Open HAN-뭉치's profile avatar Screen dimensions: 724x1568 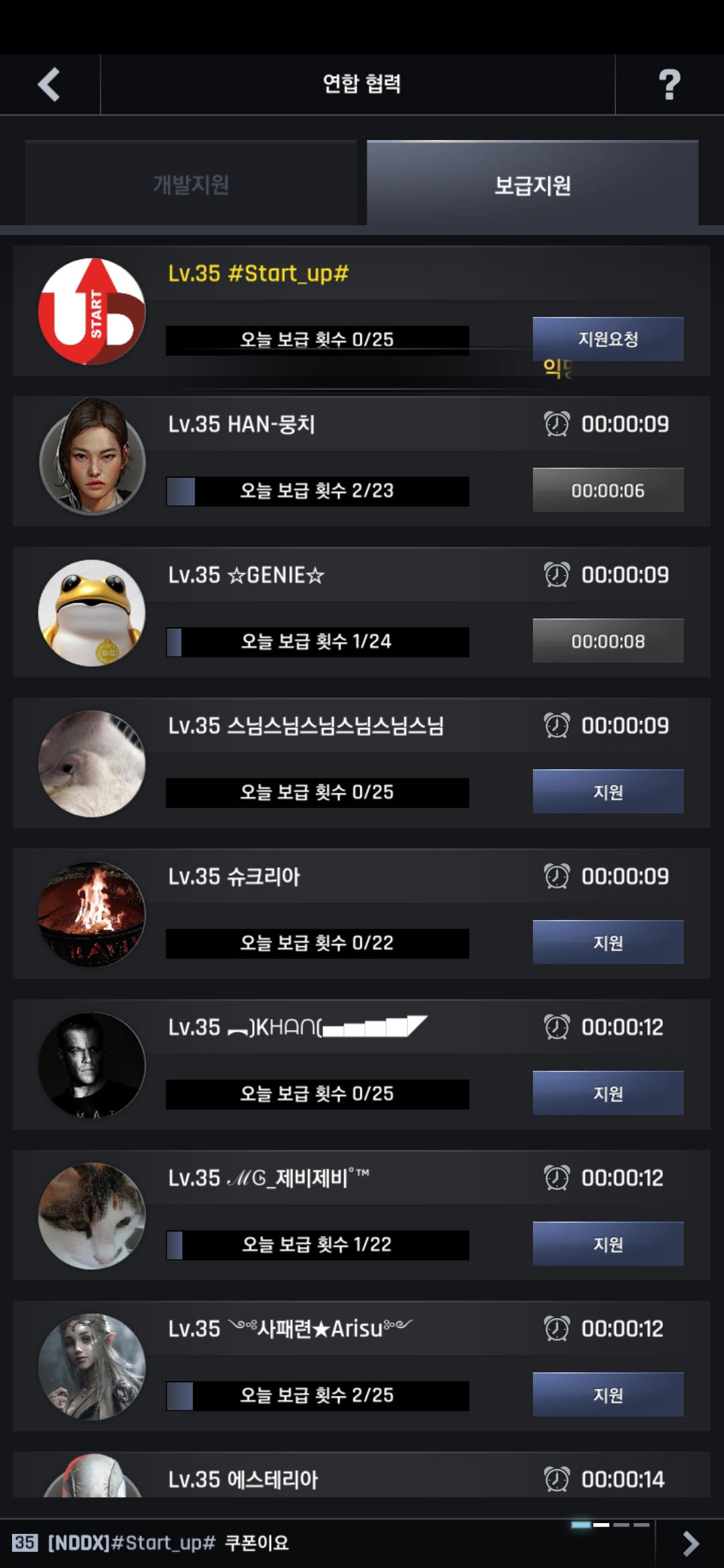click(93, 457)
